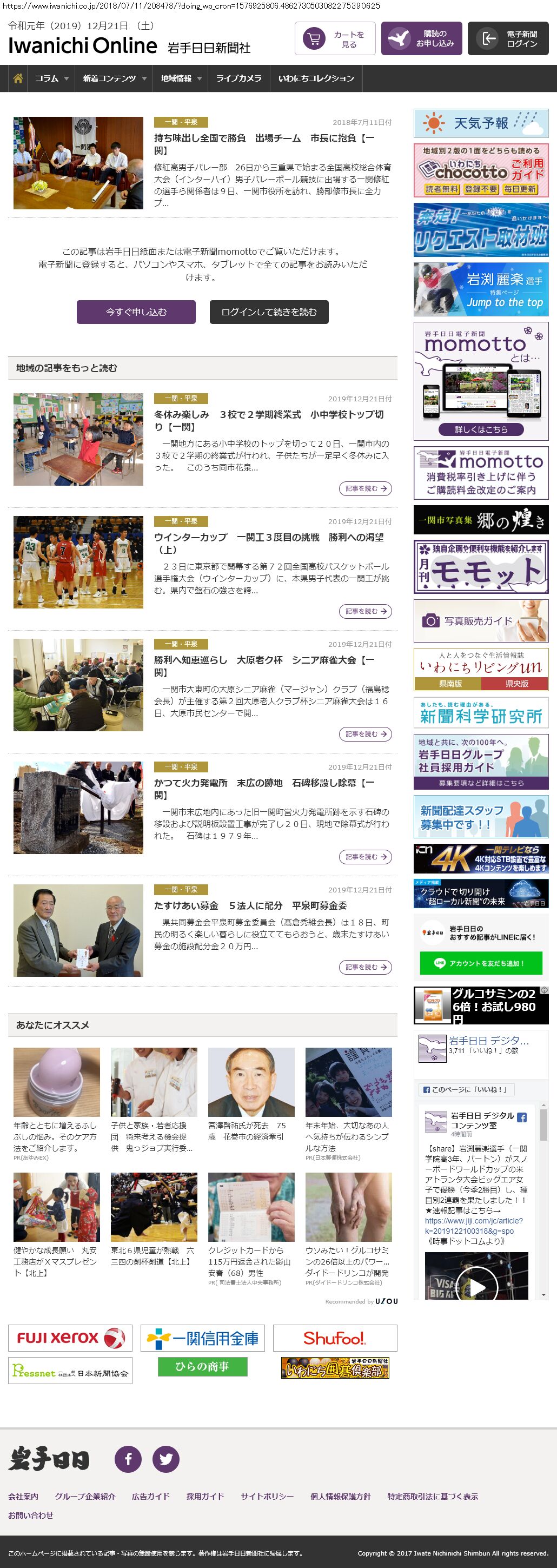Open the 天気予報 weather banner
Viewport: 557px width, 1568px height.
481,123
